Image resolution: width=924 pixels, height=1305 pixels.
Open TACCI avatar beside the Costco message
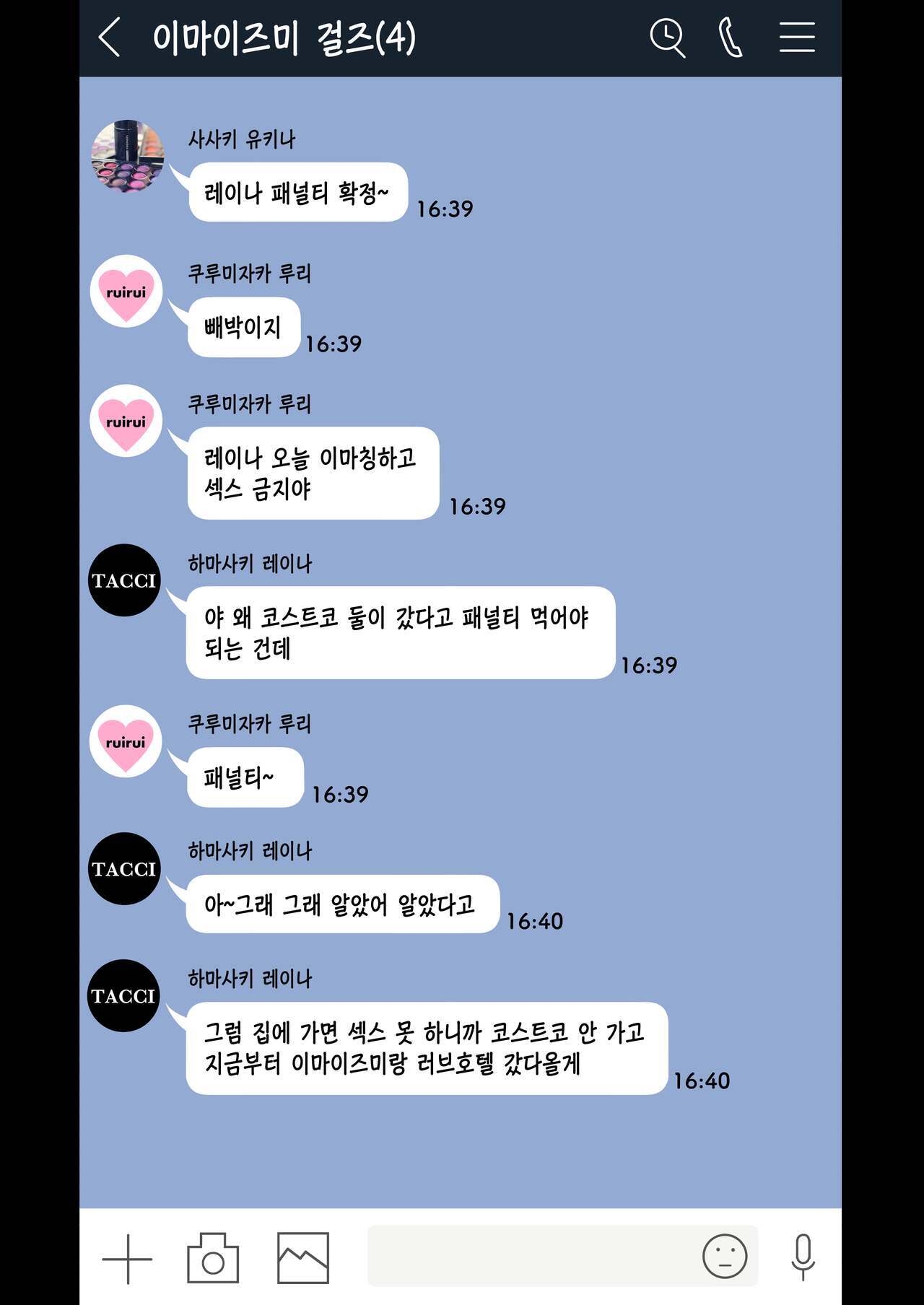coord(124,580)
